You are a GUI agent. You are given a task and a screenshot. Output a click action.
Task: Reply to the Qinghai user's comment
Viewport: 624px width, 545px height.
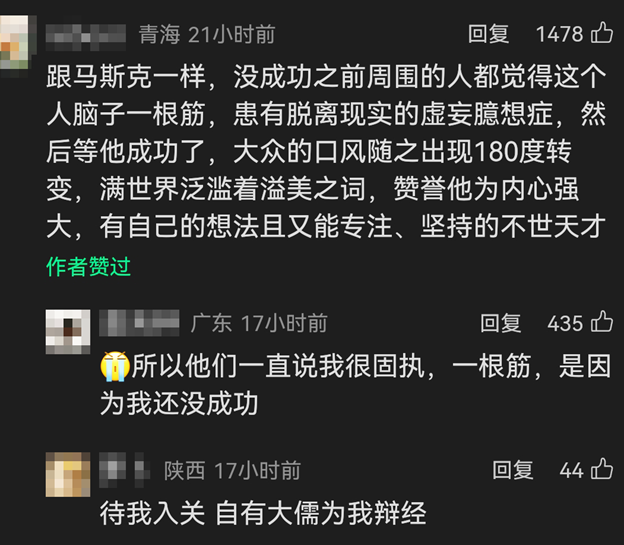click(x=489, y=34)
